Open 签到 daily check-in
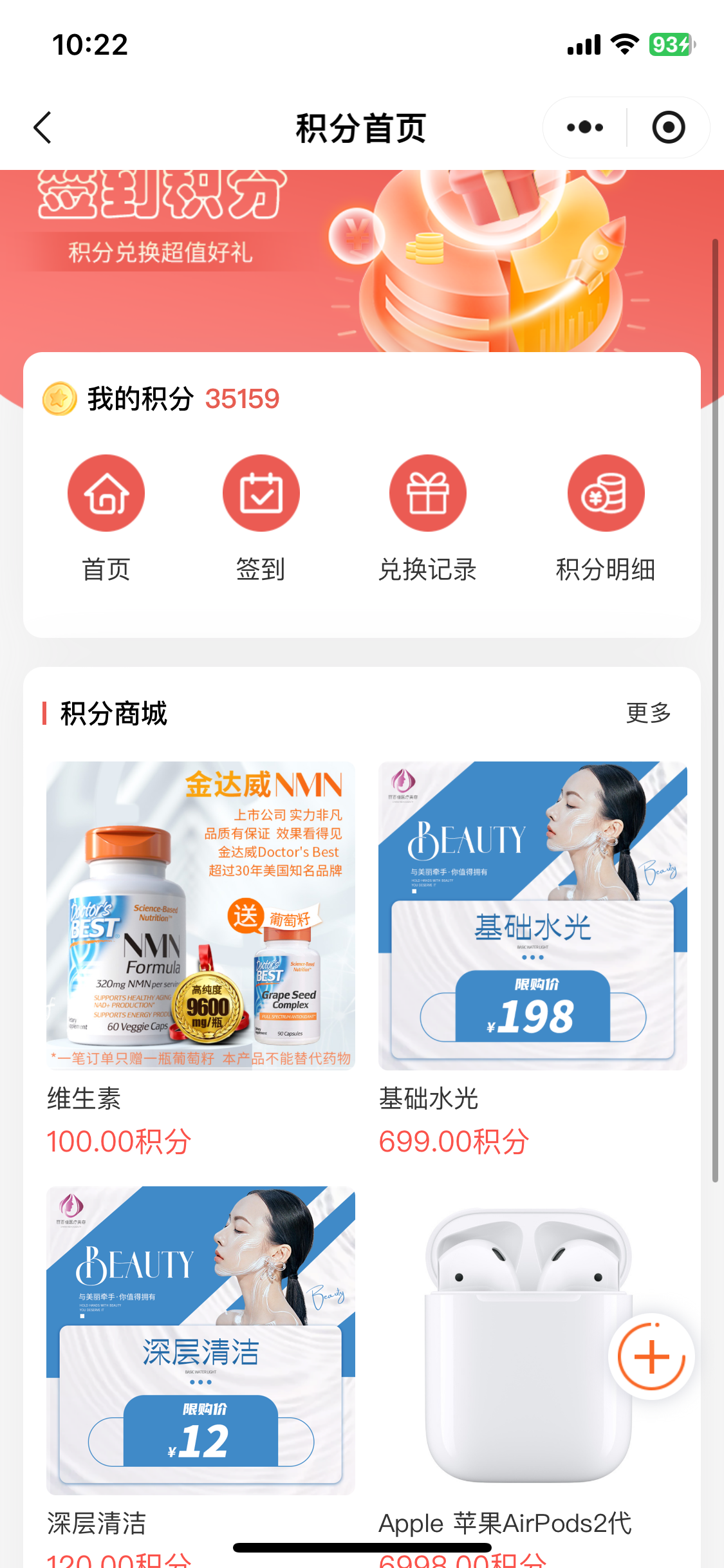Screen dimensions: 724x1568 coord(261,493)
